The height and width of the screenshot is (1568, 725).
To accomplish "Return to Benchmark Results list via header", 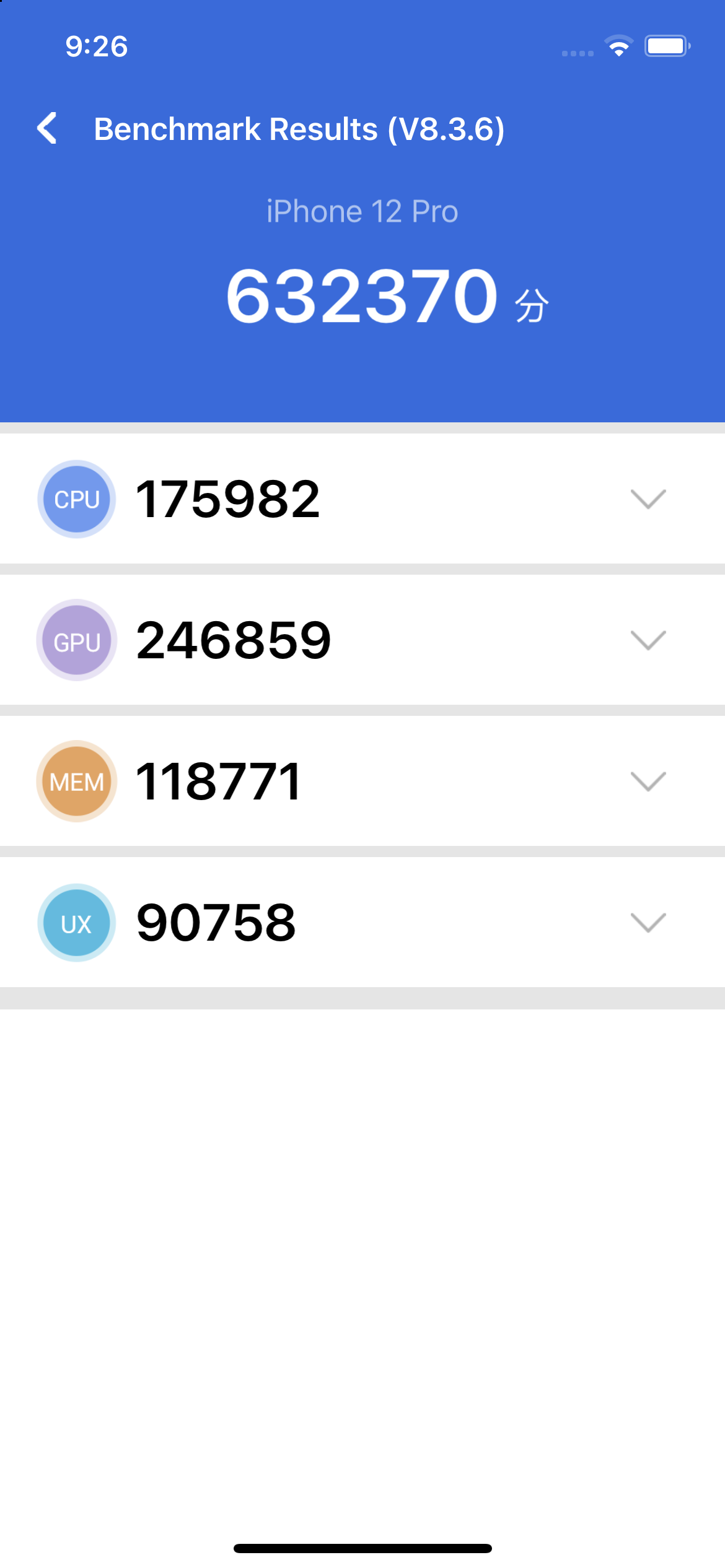I will [x=300, y=128].
